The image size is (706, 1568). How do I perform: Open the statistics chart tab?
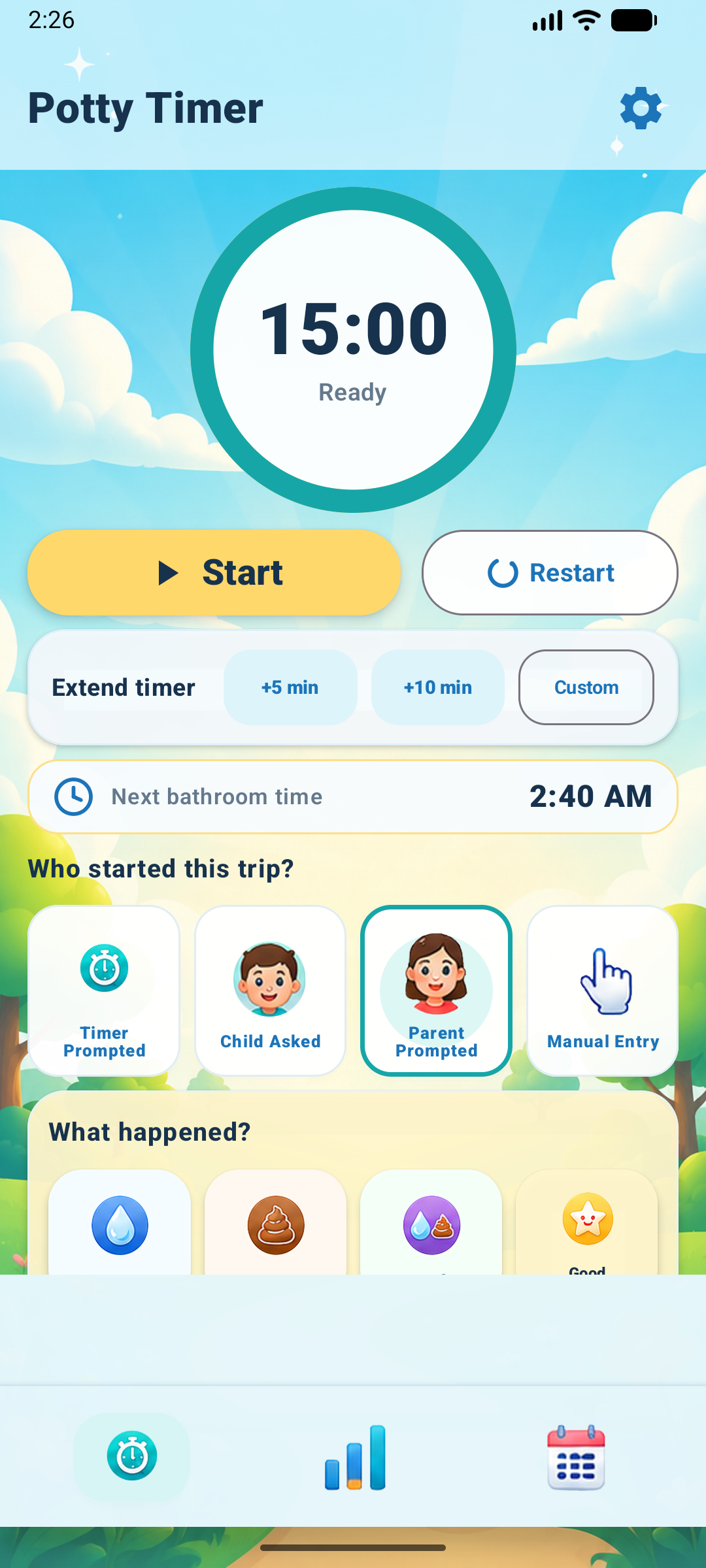[355, 1458]
